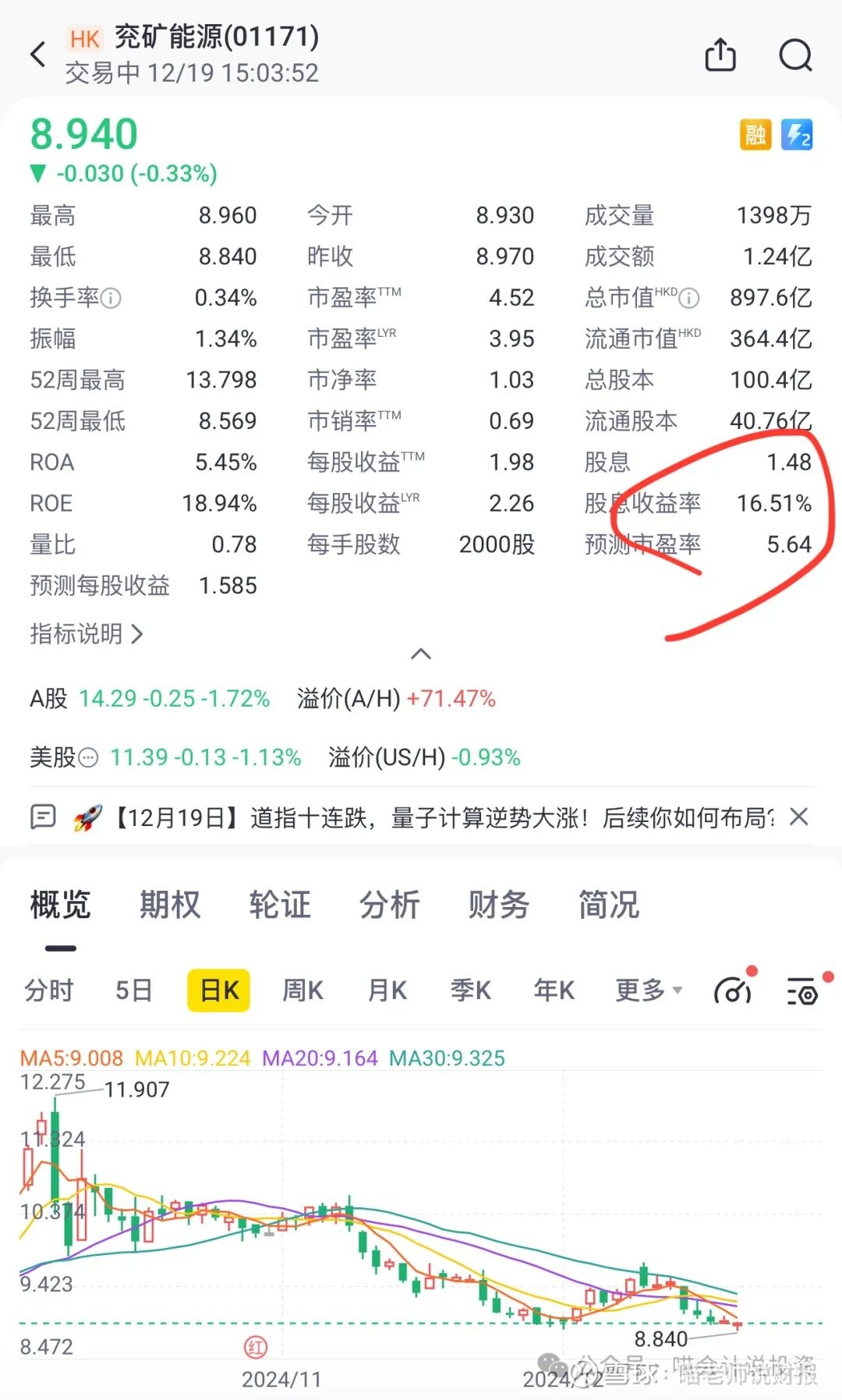842x1400 pixels.
Task: Switch chart to 月K
Action: [387, 991]
